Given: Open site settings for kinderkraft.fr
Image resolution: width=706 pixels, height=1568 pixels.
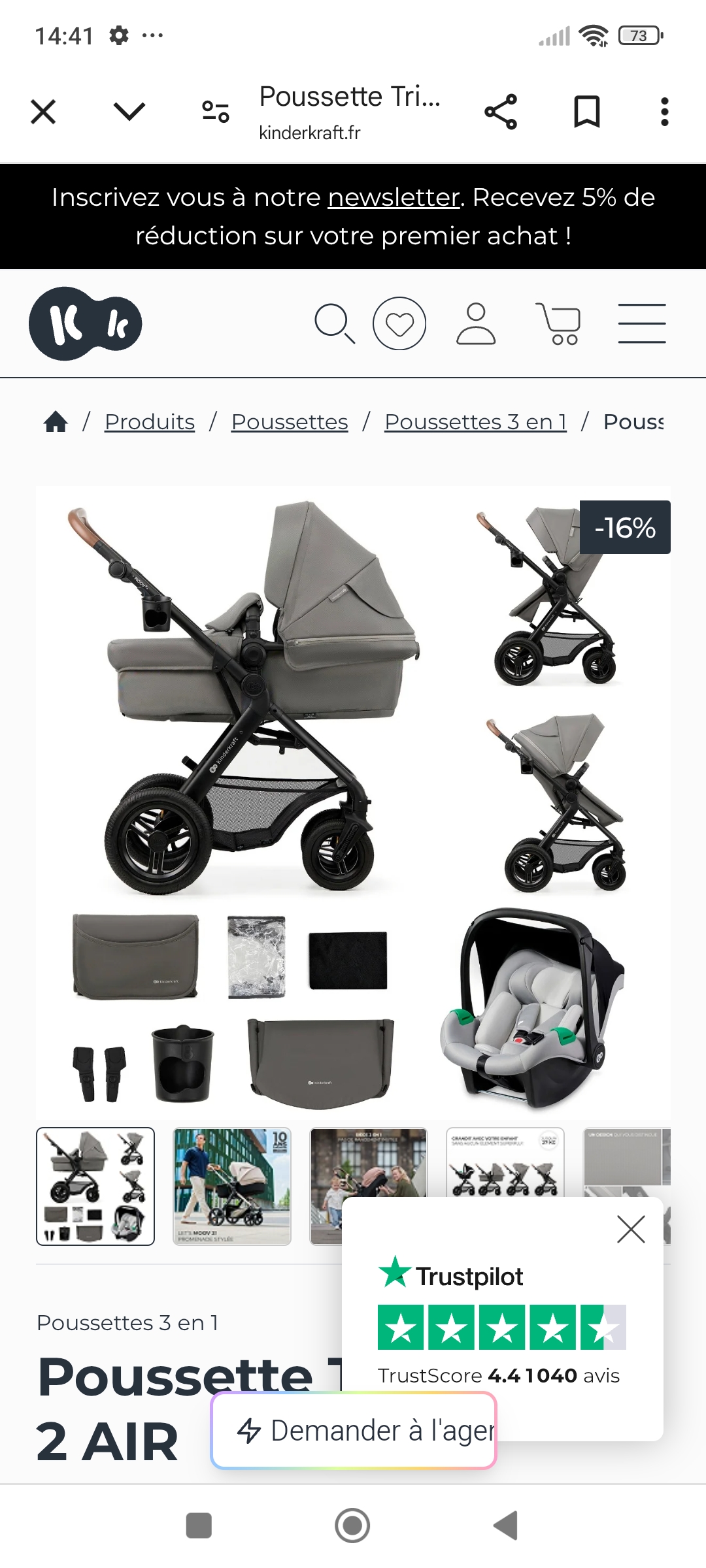Looking at the screenshot, I should click(x=216, y=112).
